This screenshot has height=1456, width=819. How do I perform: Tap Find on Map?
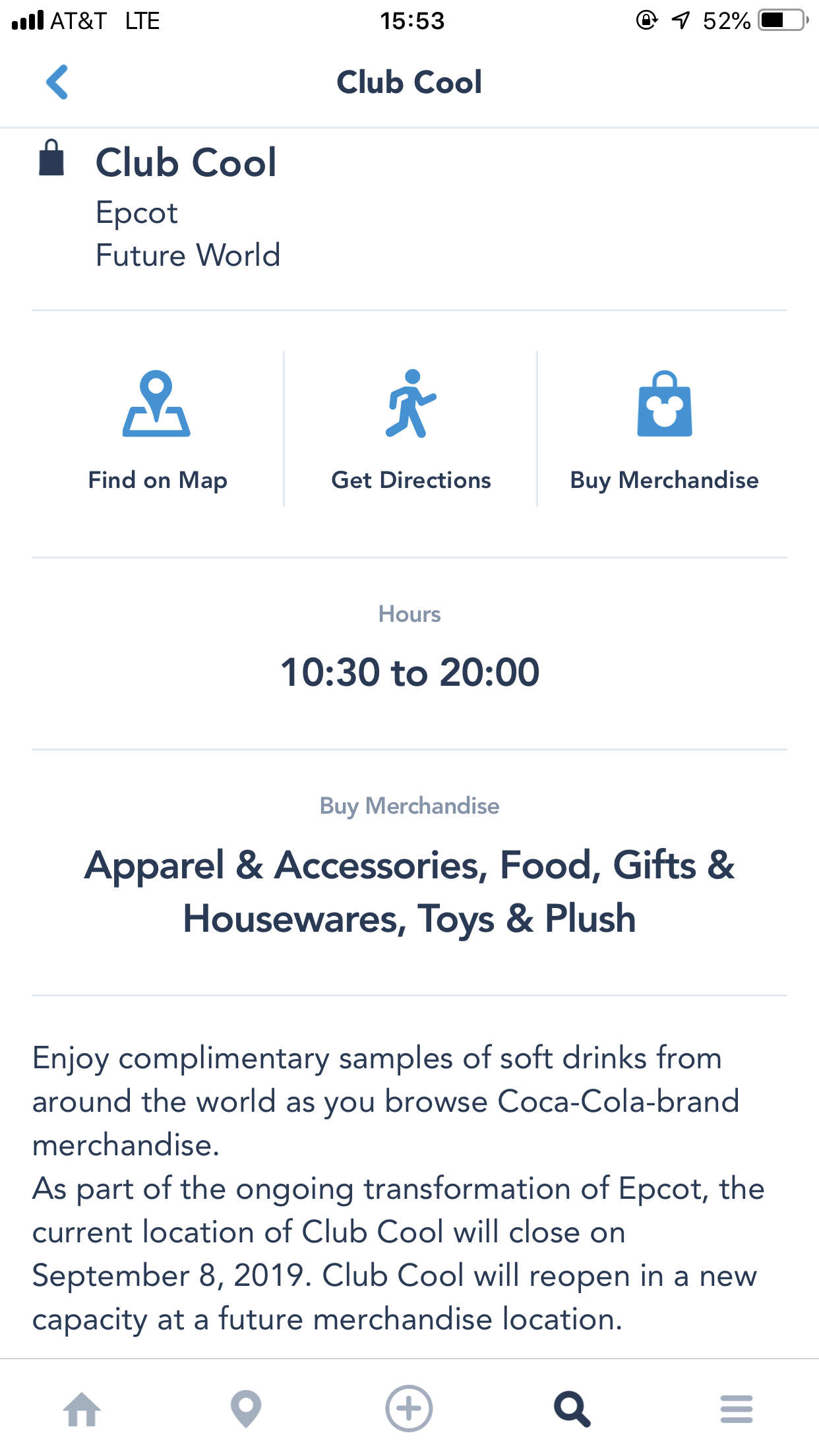[x=157, y=430]
